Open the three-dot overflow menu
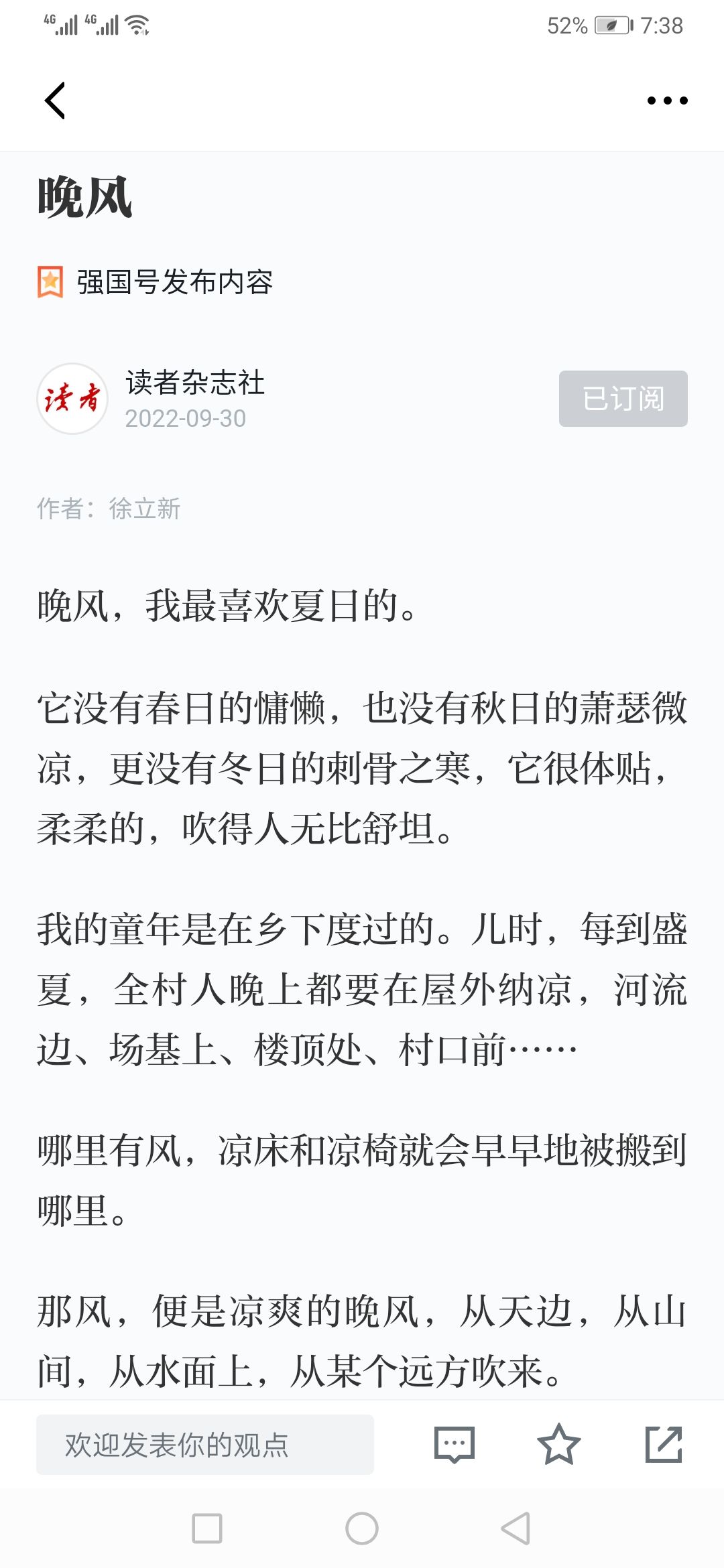 pyautogui.click(x=667, y=101)
